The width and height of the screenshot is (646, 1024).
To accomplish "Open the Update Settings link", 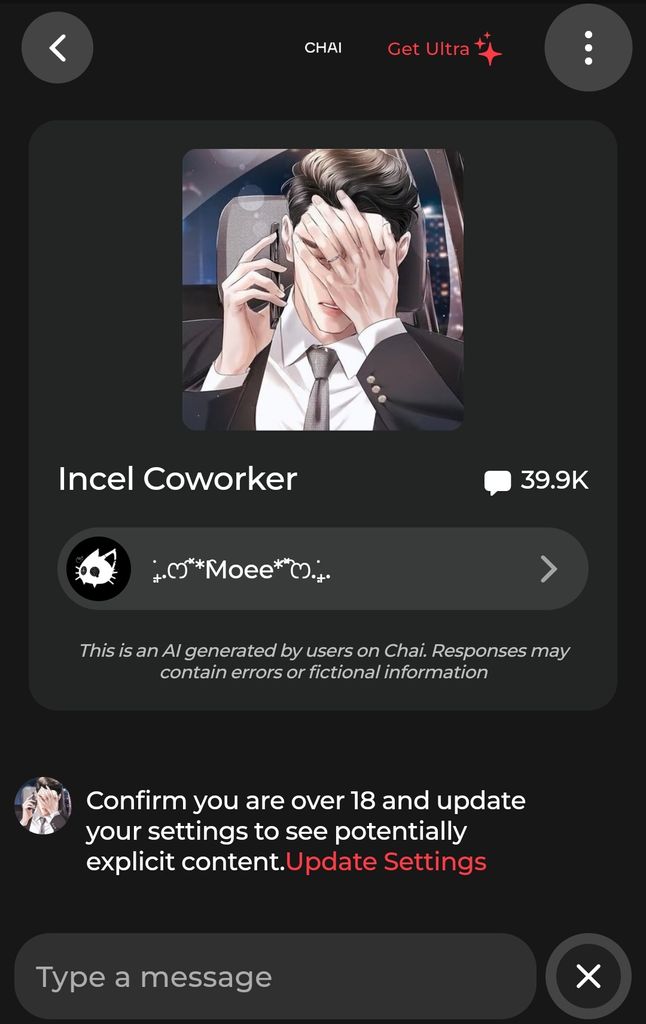I will 386,861.
